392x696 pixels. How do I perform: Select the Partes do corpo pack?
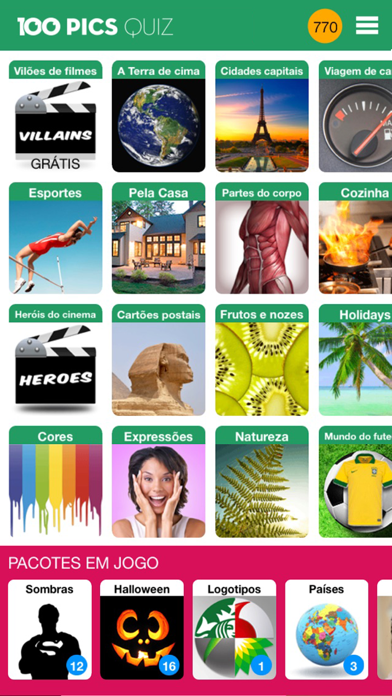pyautogui.click(x=262, y=238)
